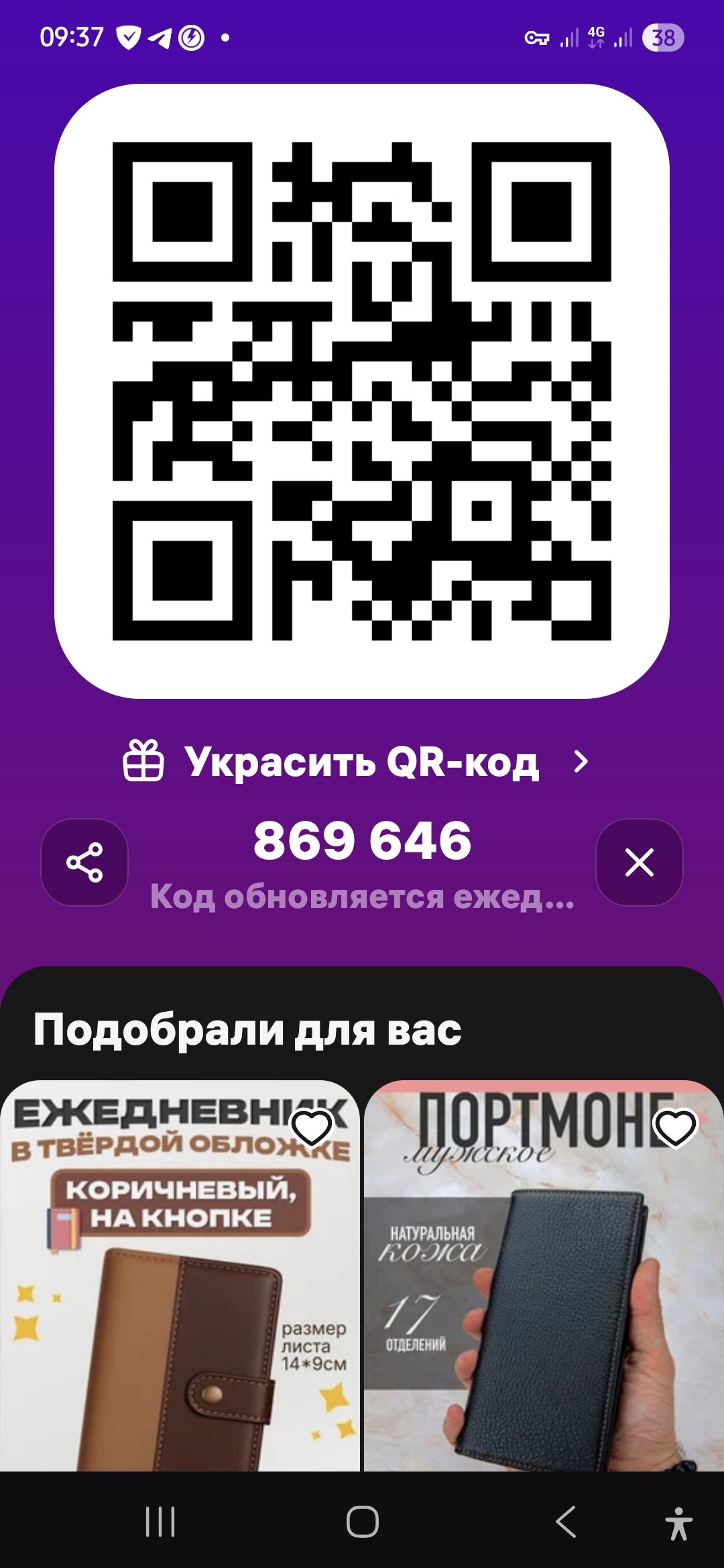724x1568 pixels.
Task: Open the recent apps overview
Action: pos(160,1521)
